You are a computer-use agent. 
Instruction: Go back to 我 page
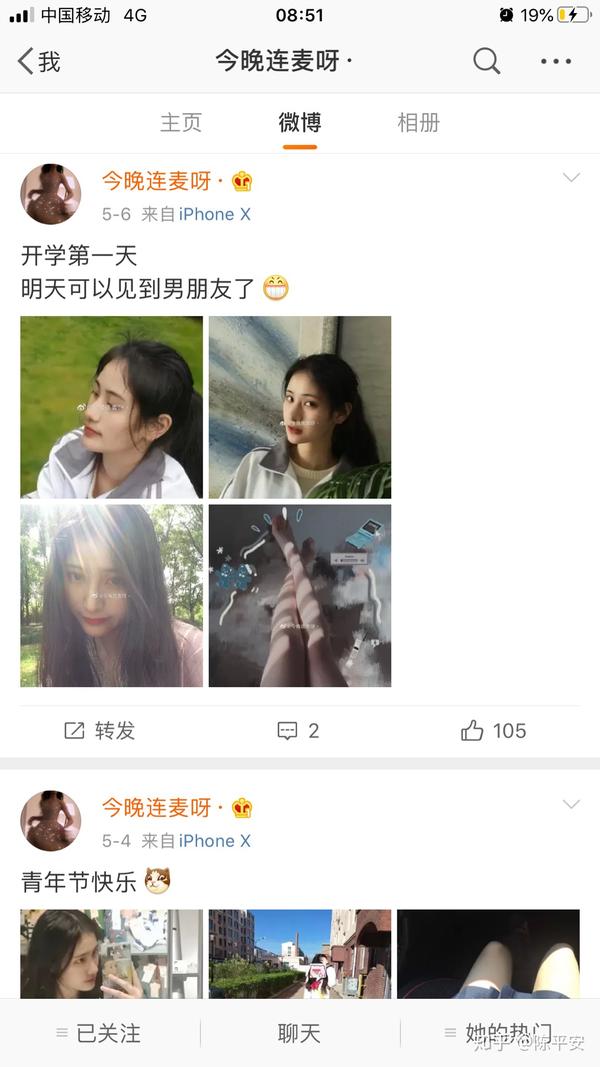[x=39, y=61]
